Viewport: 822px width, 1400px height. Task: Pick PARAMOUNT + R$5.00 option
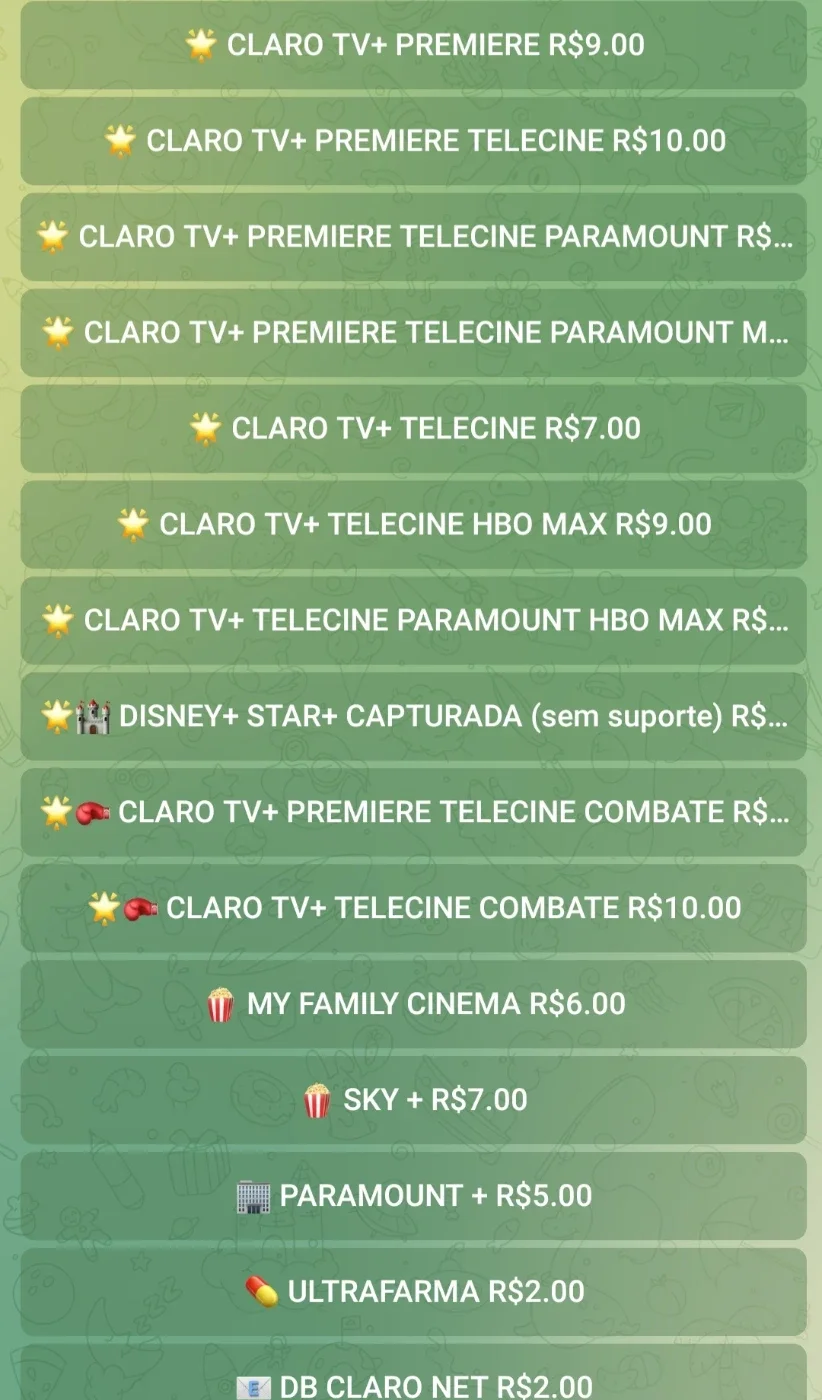point(413,1197)
